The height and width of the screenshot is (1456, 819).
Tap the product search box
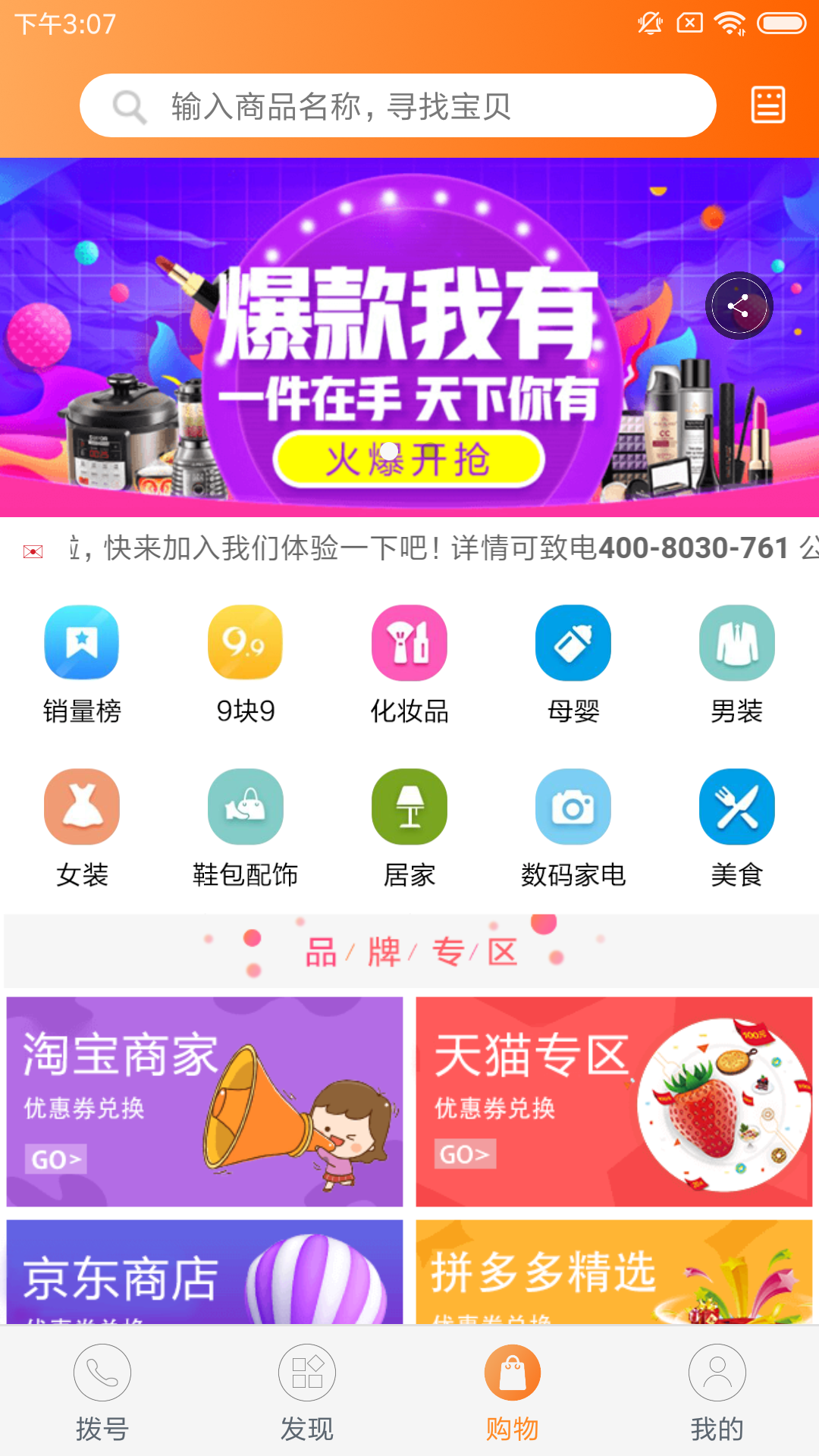(x=398, y=105)
